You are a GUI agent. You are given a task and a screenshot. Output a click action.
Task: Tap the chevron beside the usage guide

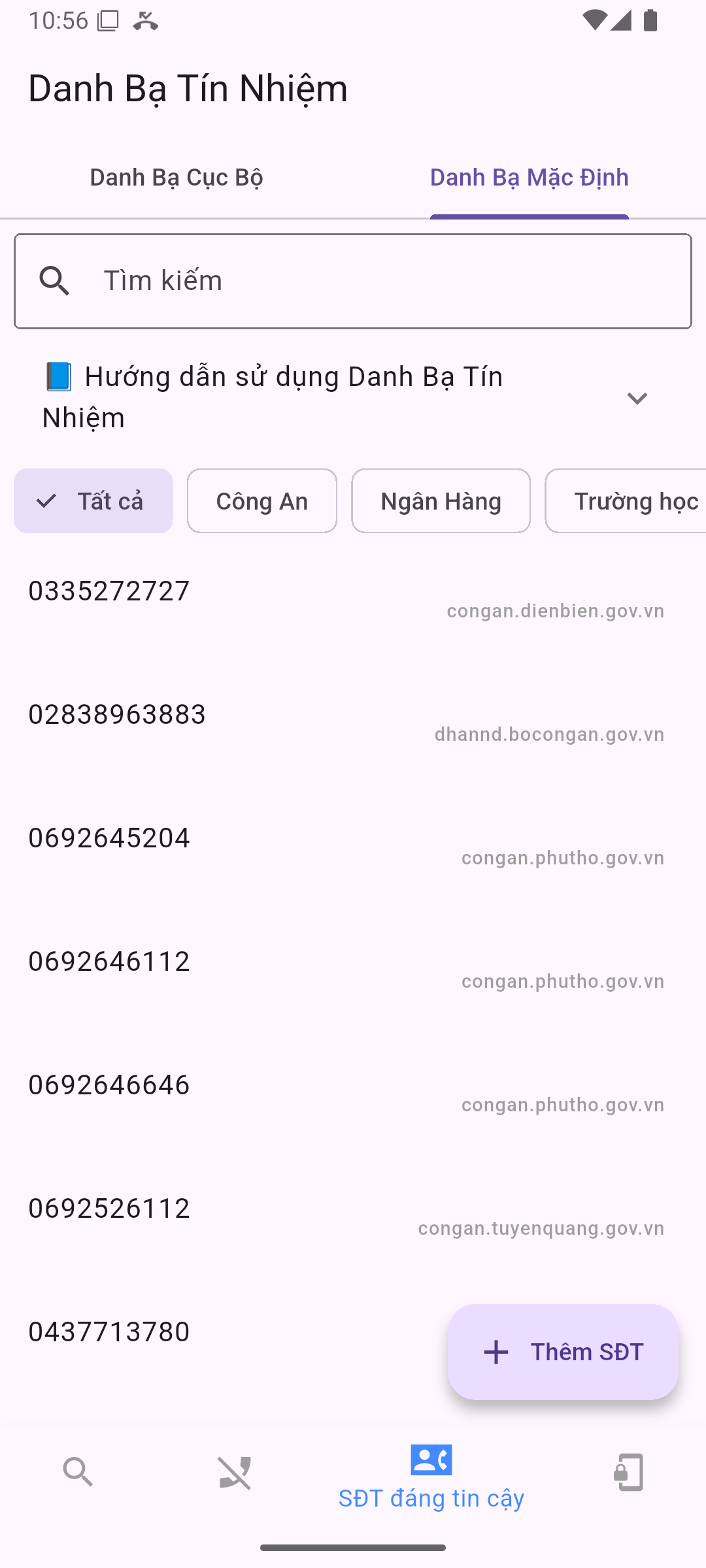tap(637, 398)
